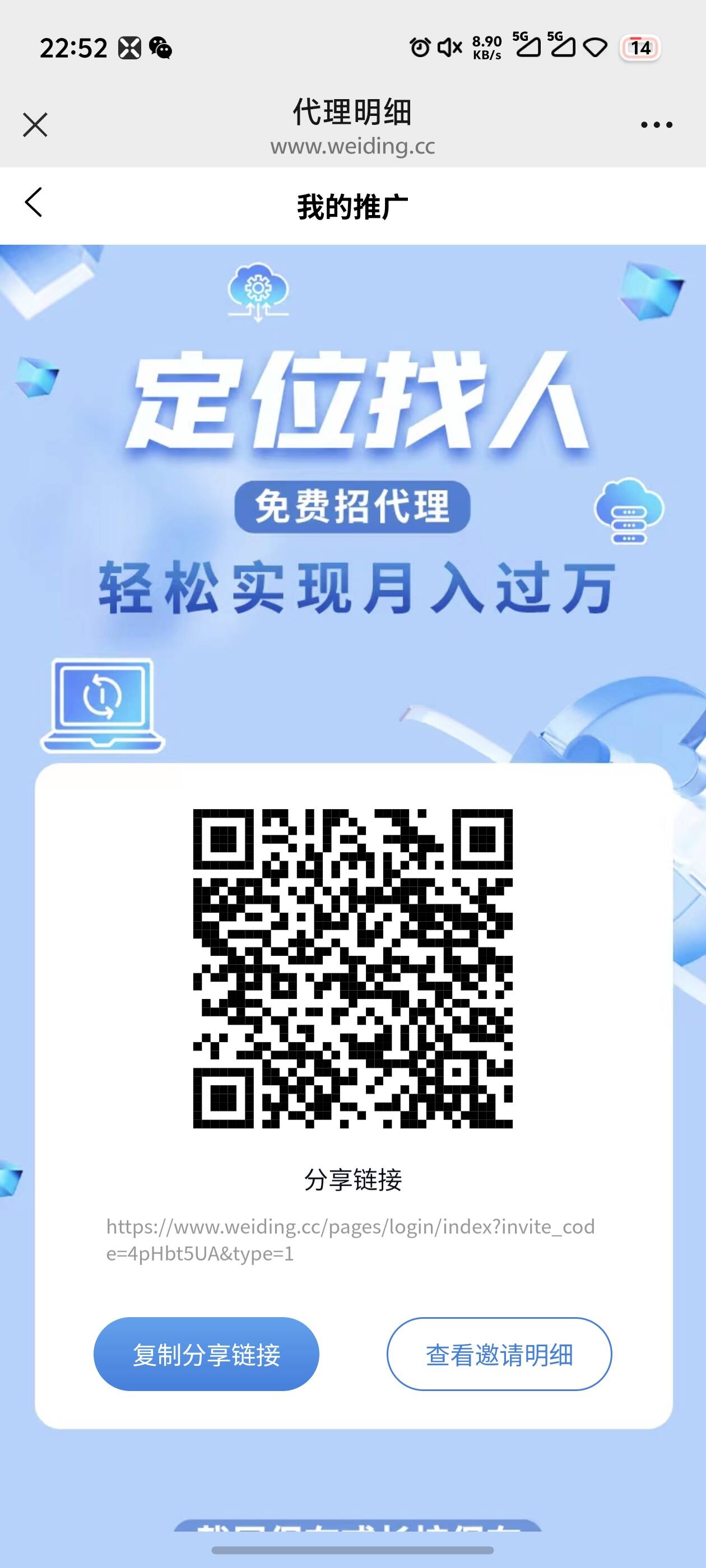
Task: Open 查看邀请明细 invitation details
Action: click(x=499, y=1354)
